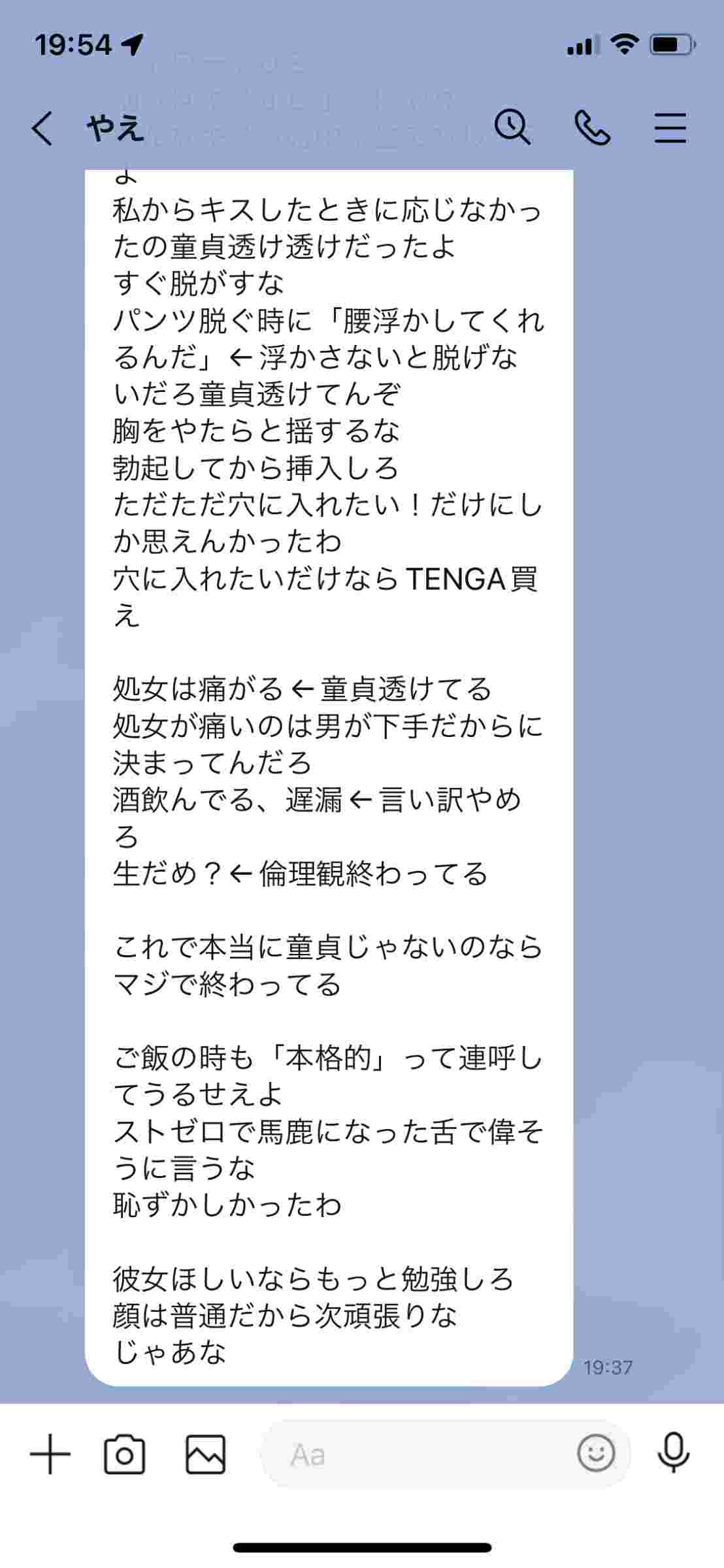Open the chat menu
This screenshot has height=1568, width=724.
[670, 127]
